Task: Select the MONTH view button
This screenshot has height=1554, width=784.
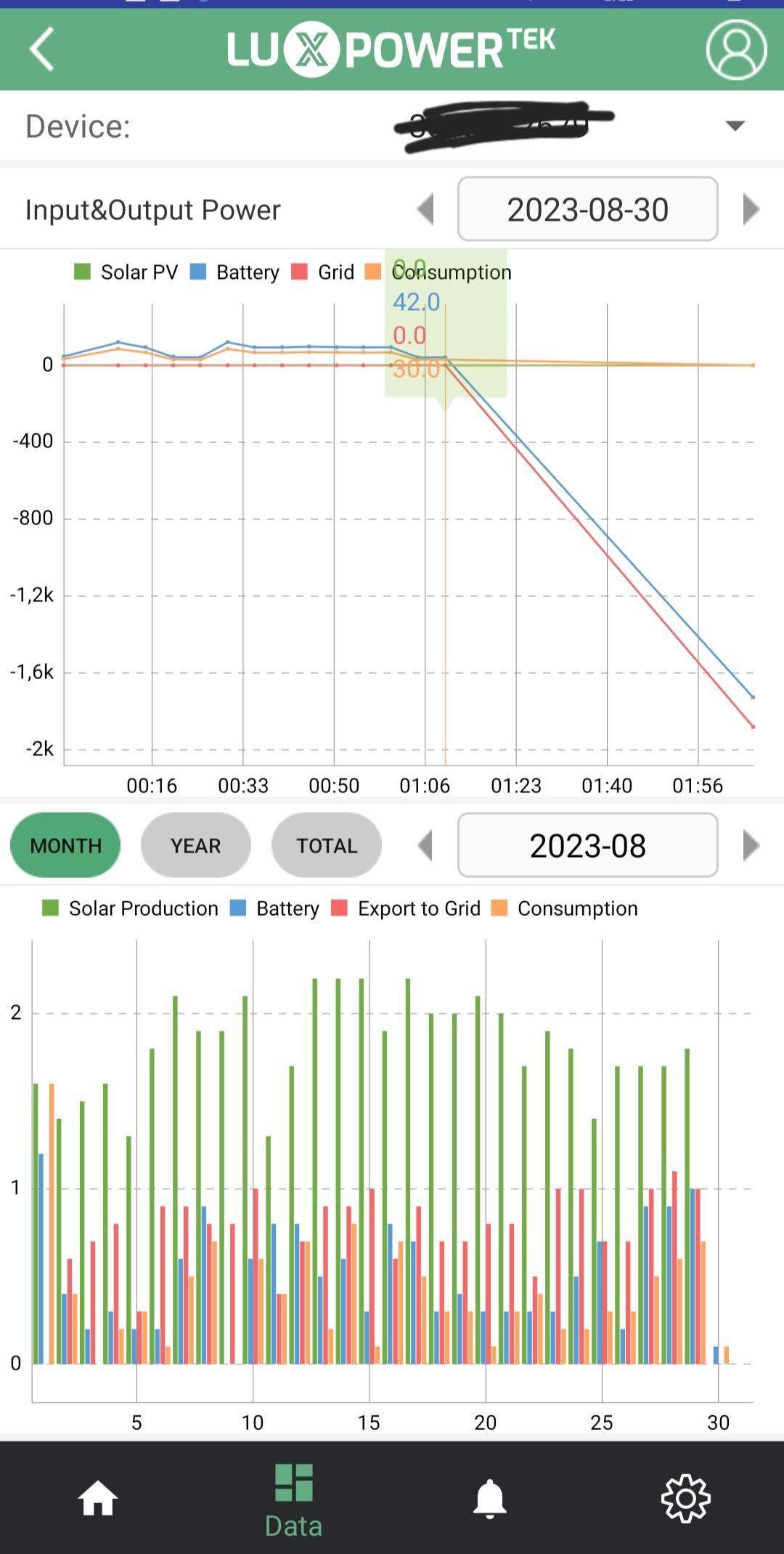Action: click(x=65, y=845)
